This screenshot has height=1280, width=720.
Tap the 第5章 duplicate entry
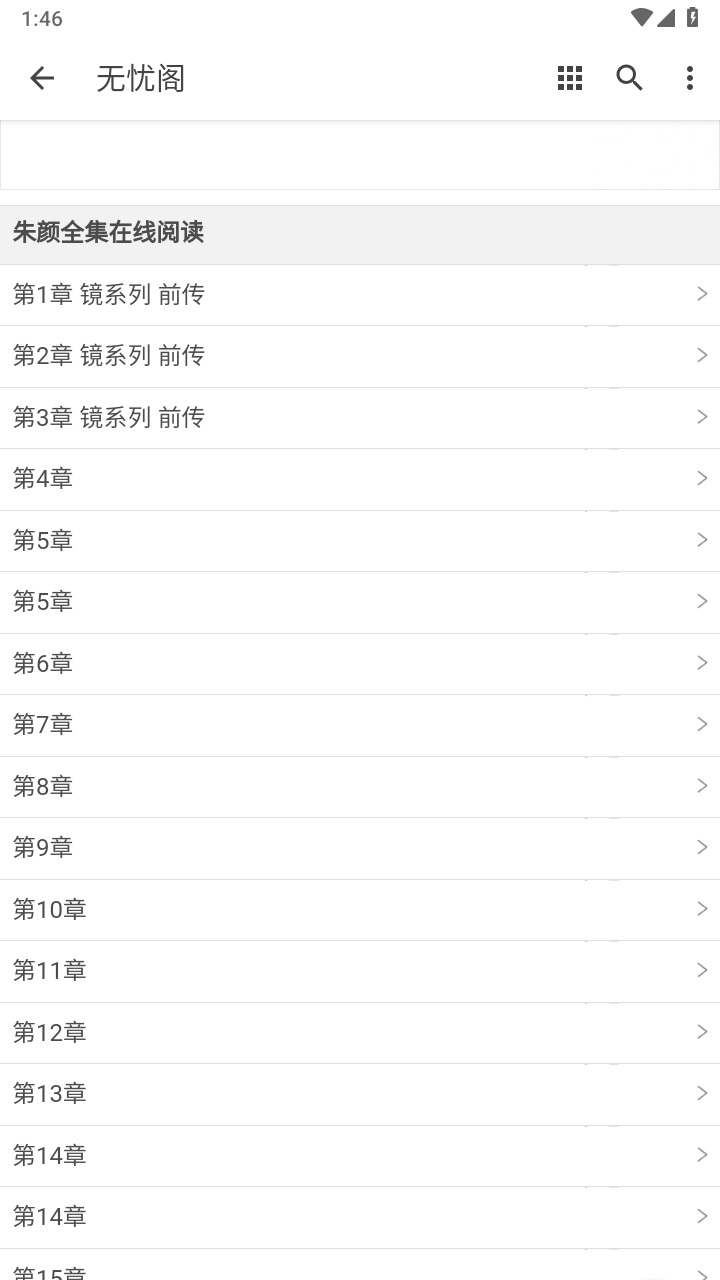tap(360, 601)
